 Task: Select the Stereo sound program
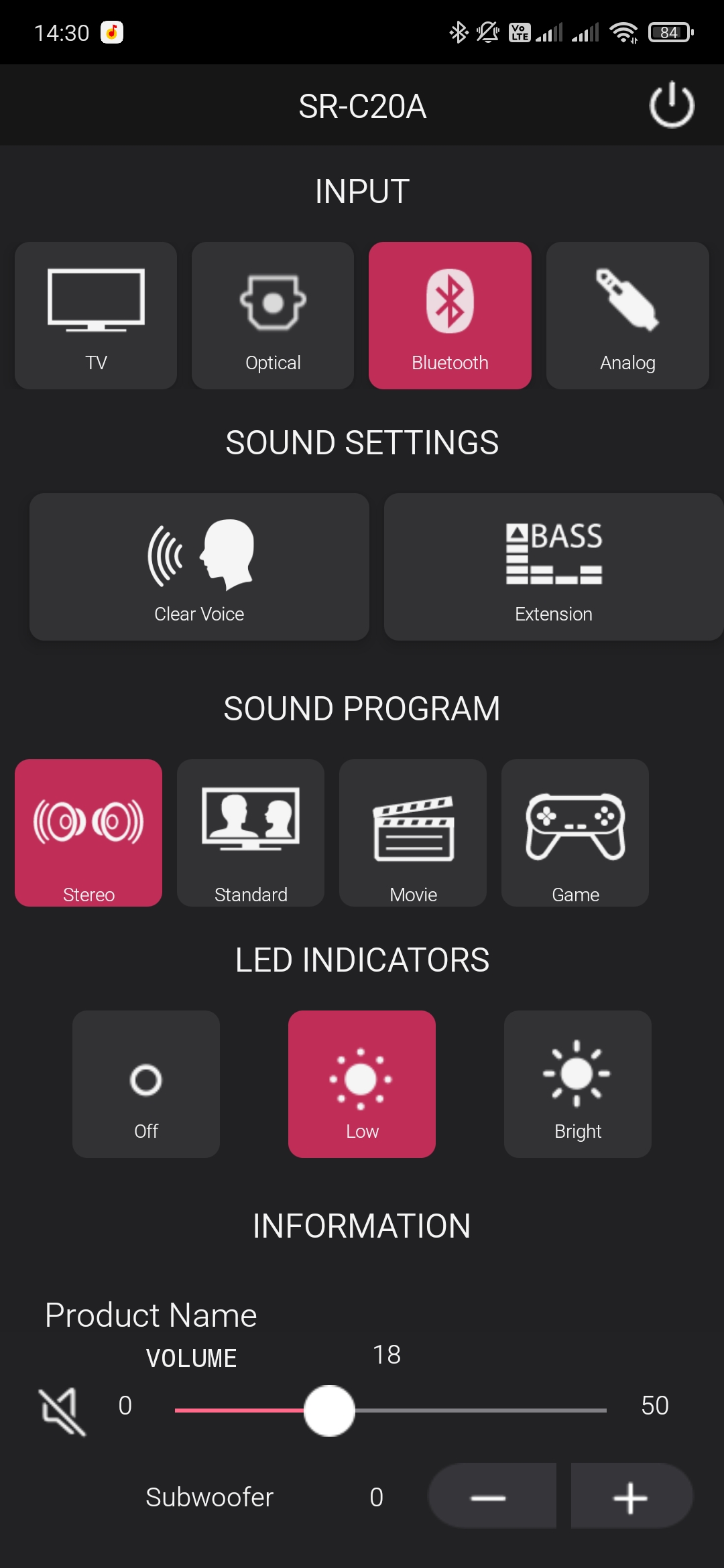tap(88, 833)
